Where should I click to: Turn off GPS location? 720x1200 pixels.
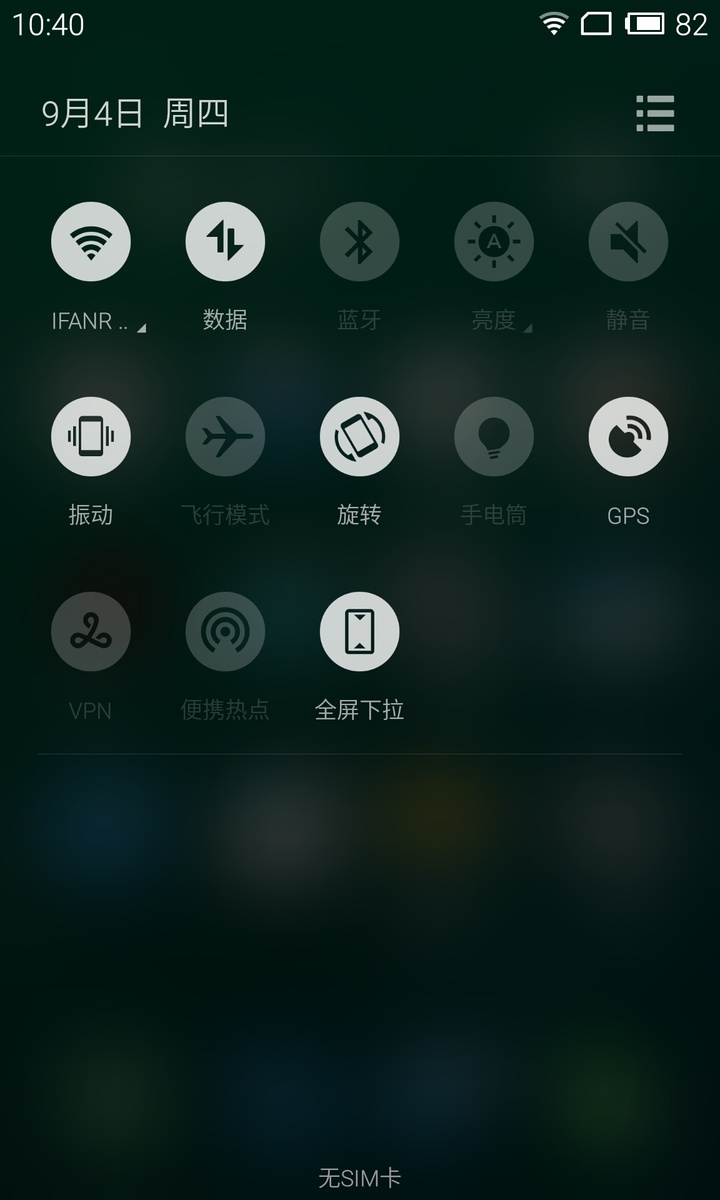point(628,437)
